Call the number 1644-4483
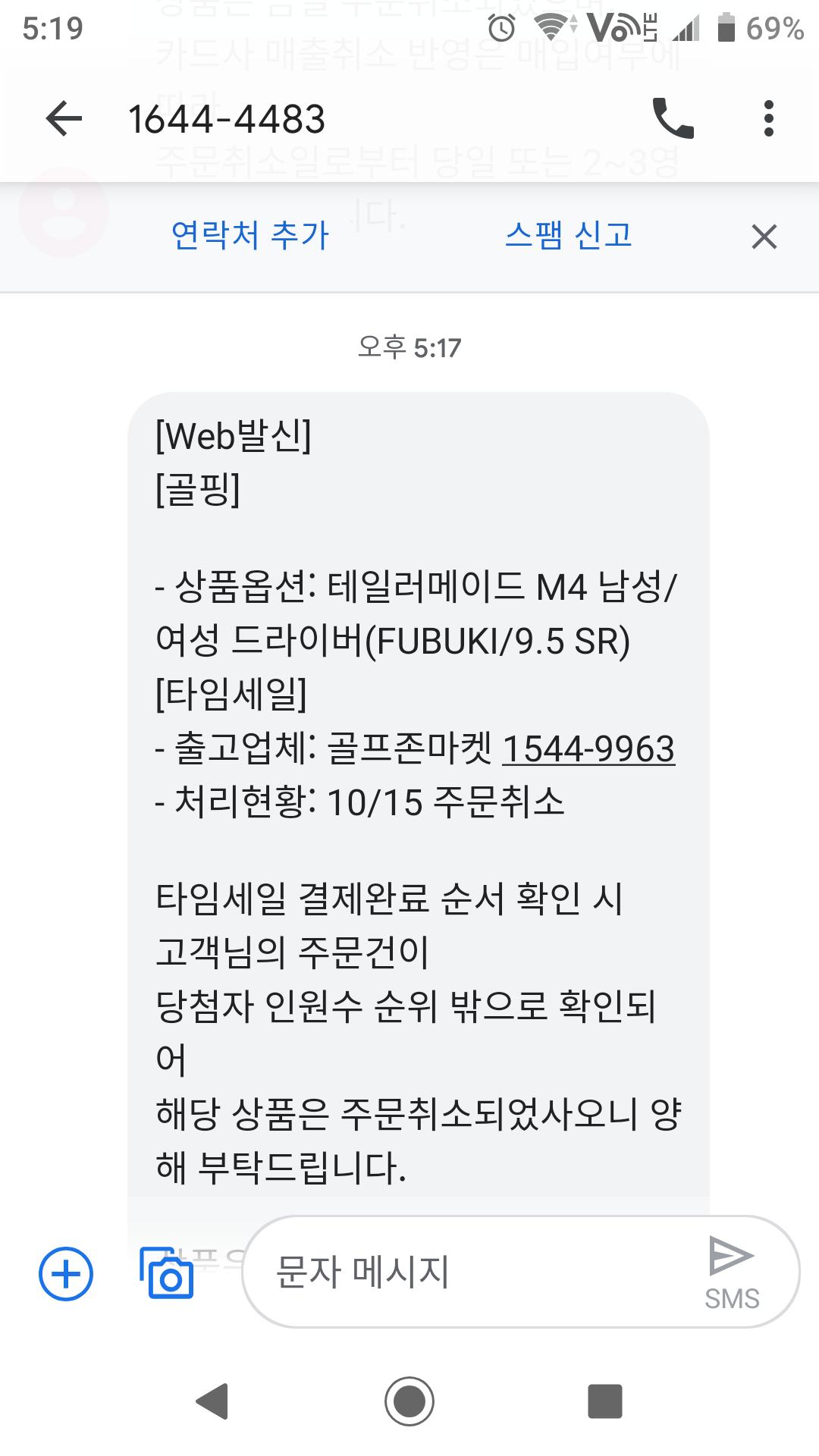This screenshot has width=819, height=1456. [673, 119]
